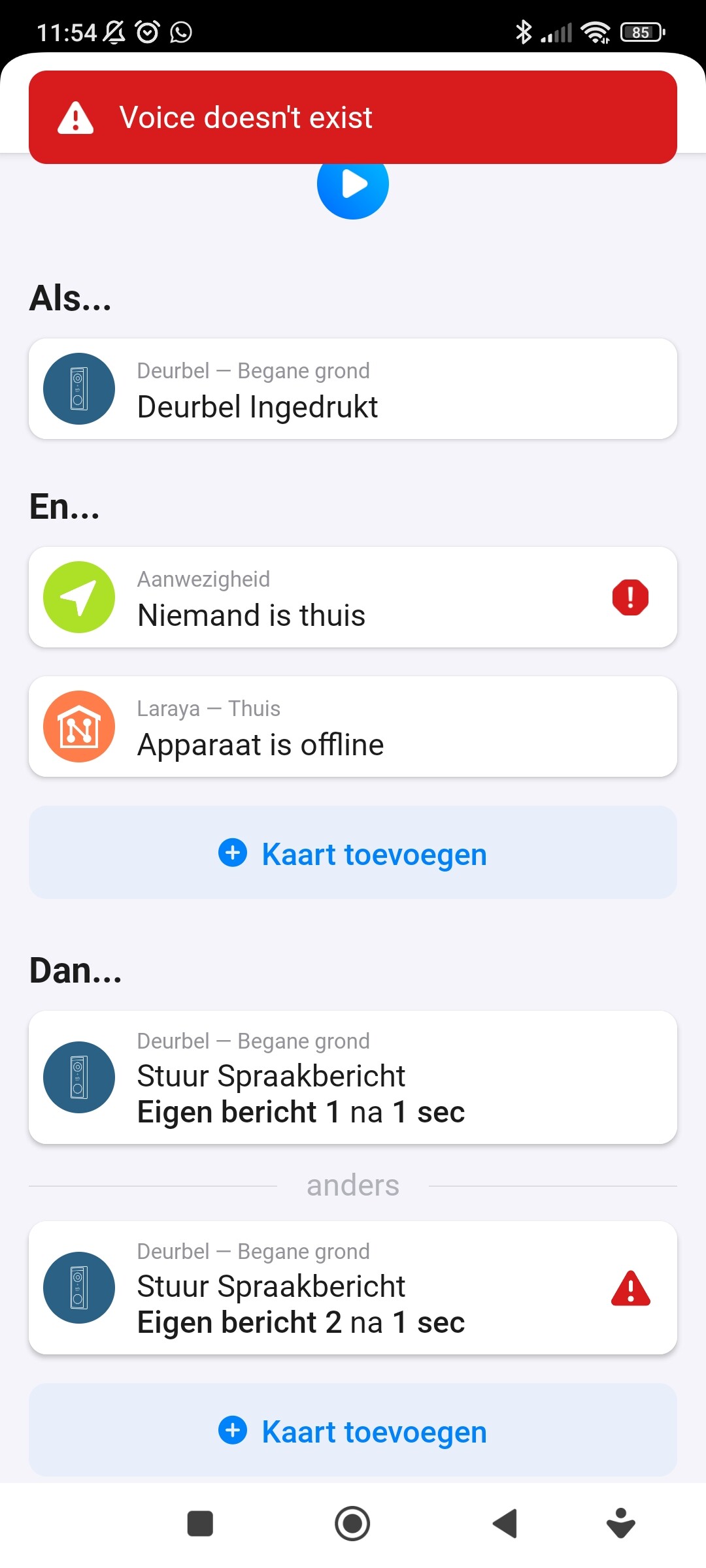
Task: Open the Deurbel Ingedrukt trigger card
Action: pyautogui.click(x=353, y=389)
